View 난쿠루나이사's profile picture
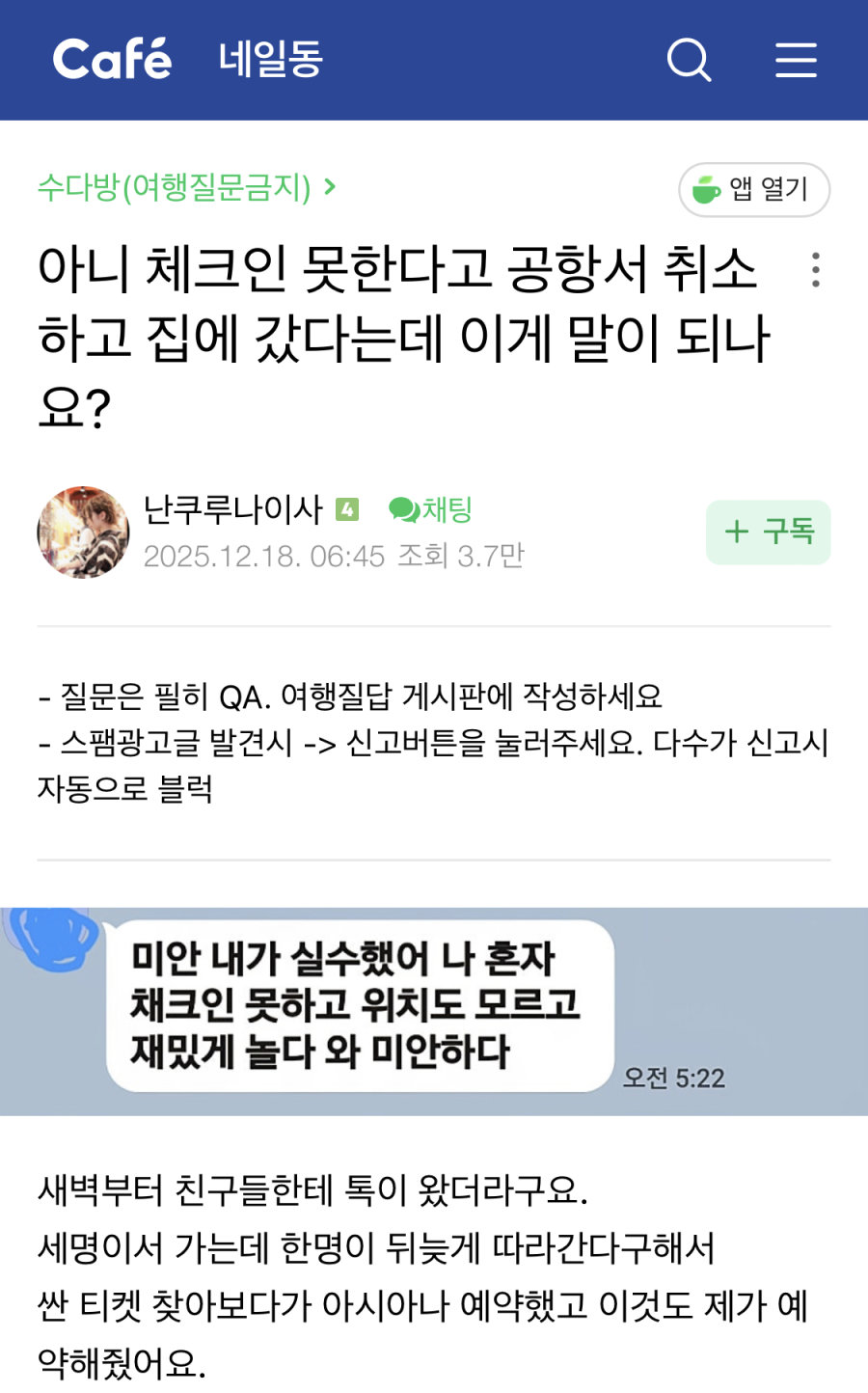868x1393 pixels. coord(83,533)
